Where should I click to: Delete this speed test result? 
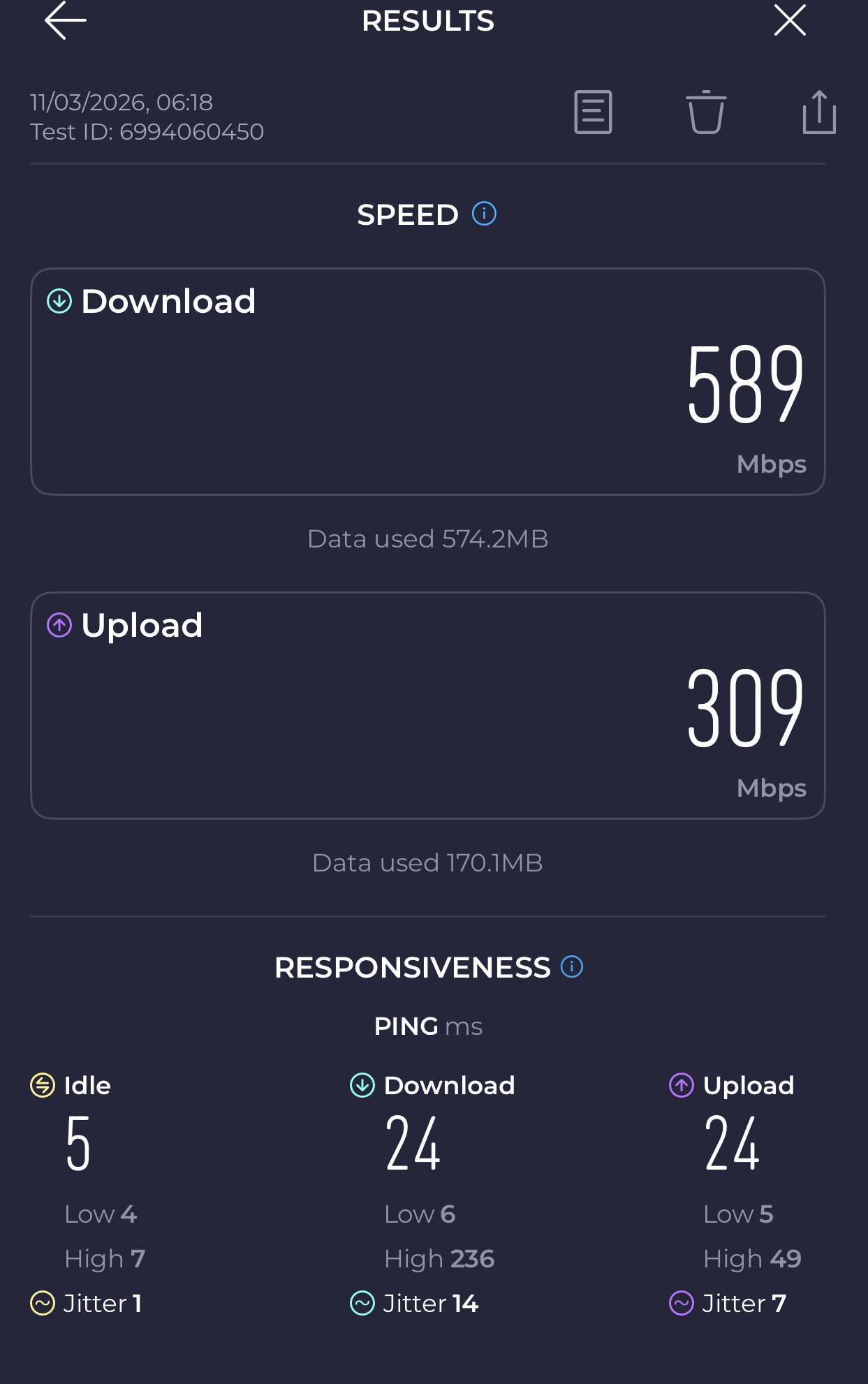click(706, 112)
